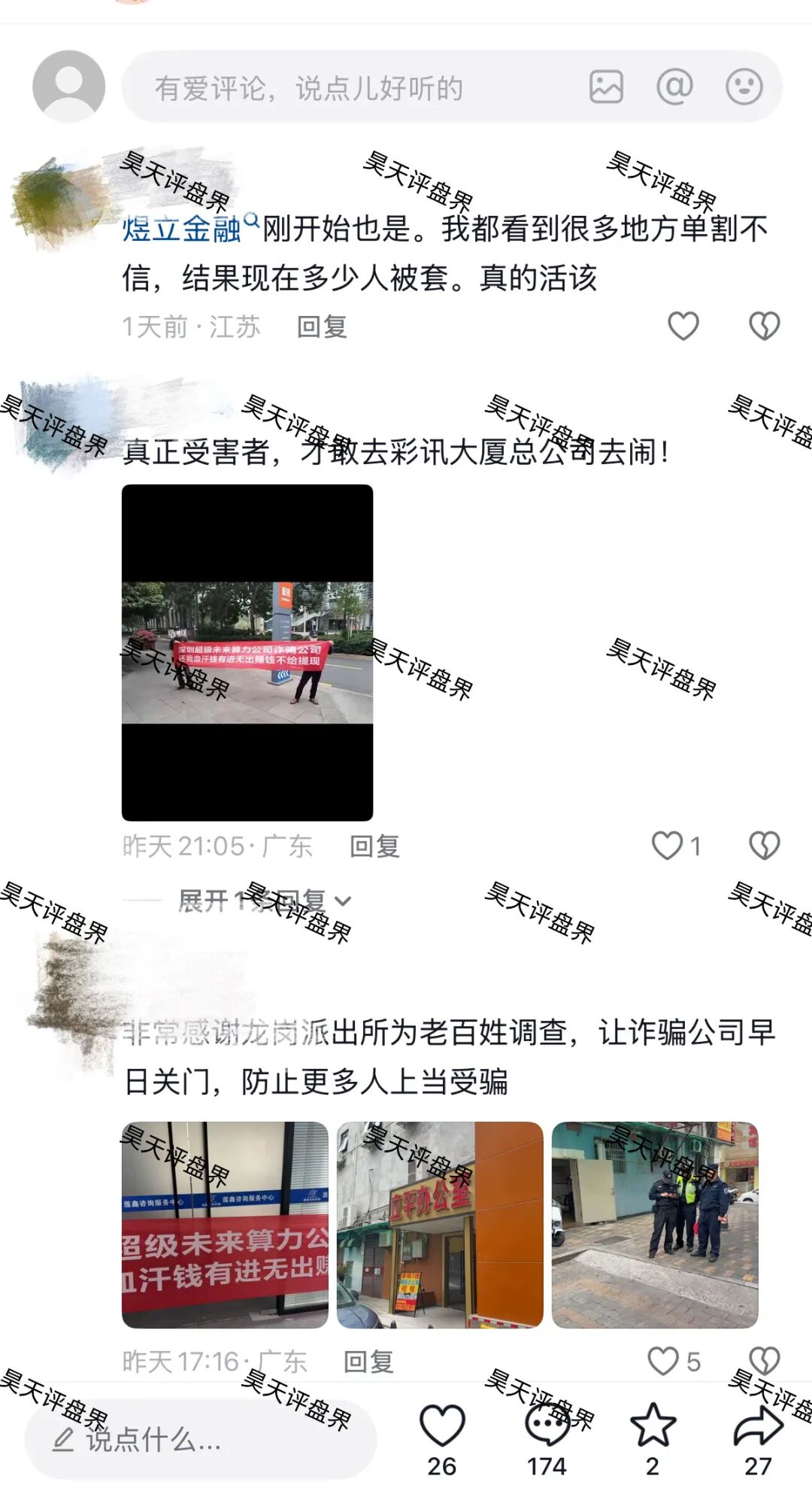The width and height of the screenshot is (812, 1485).
Task: Open the photo of police officers
Action: pos(654,1225)
